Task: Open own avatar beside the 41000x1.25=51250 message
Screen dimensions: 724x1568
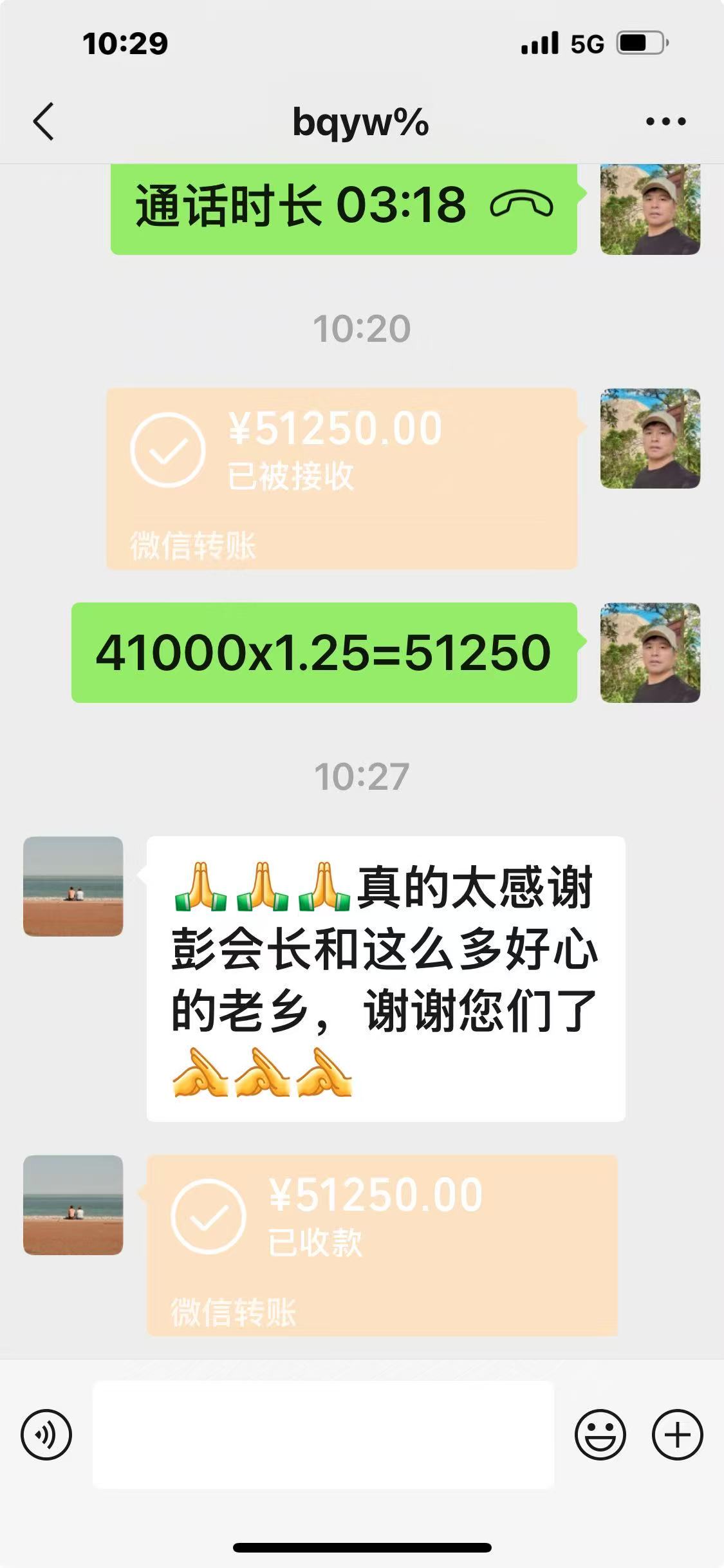Action: point(650,652)
